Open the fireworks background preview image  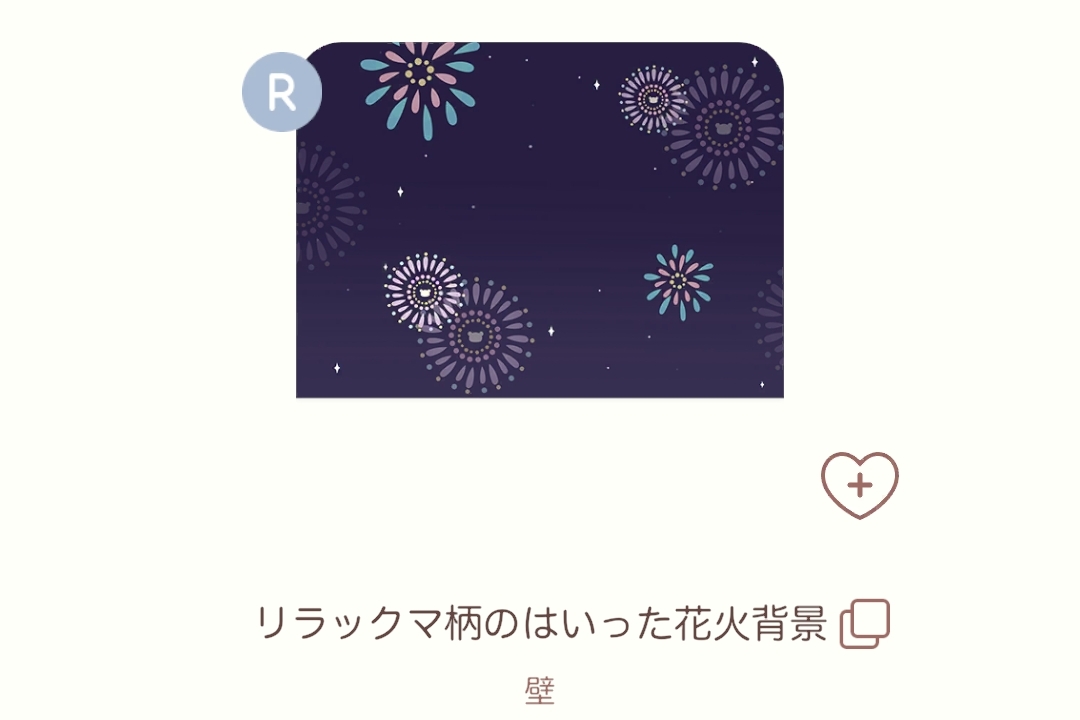click(x=540, y=220)
